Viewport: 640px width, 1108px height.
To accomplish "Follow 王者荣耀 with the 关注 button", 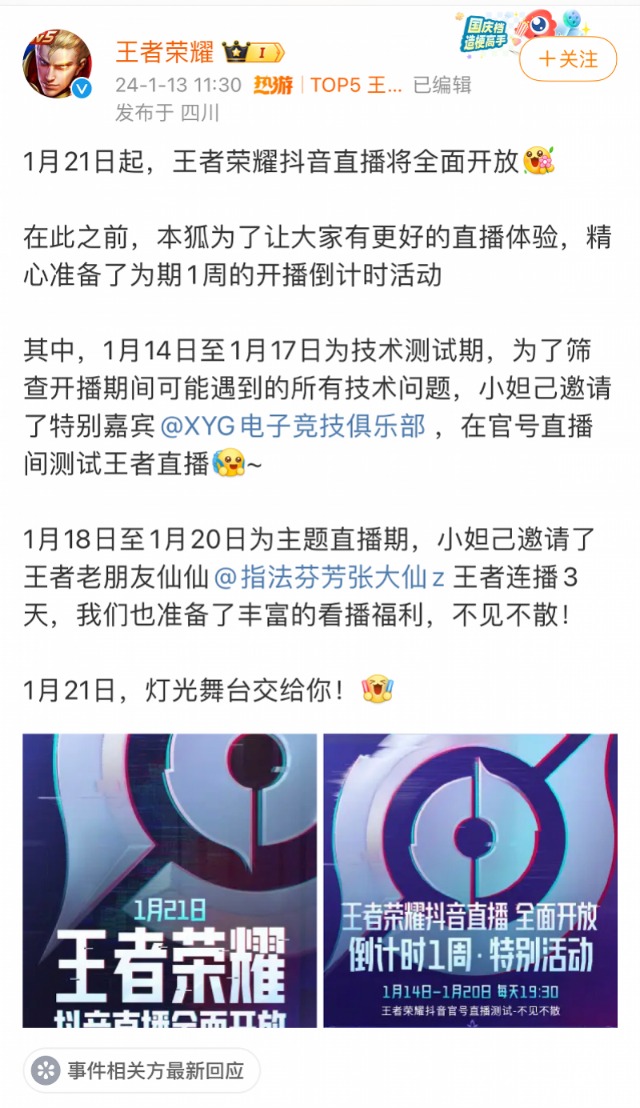I will [x=568, y=58].
